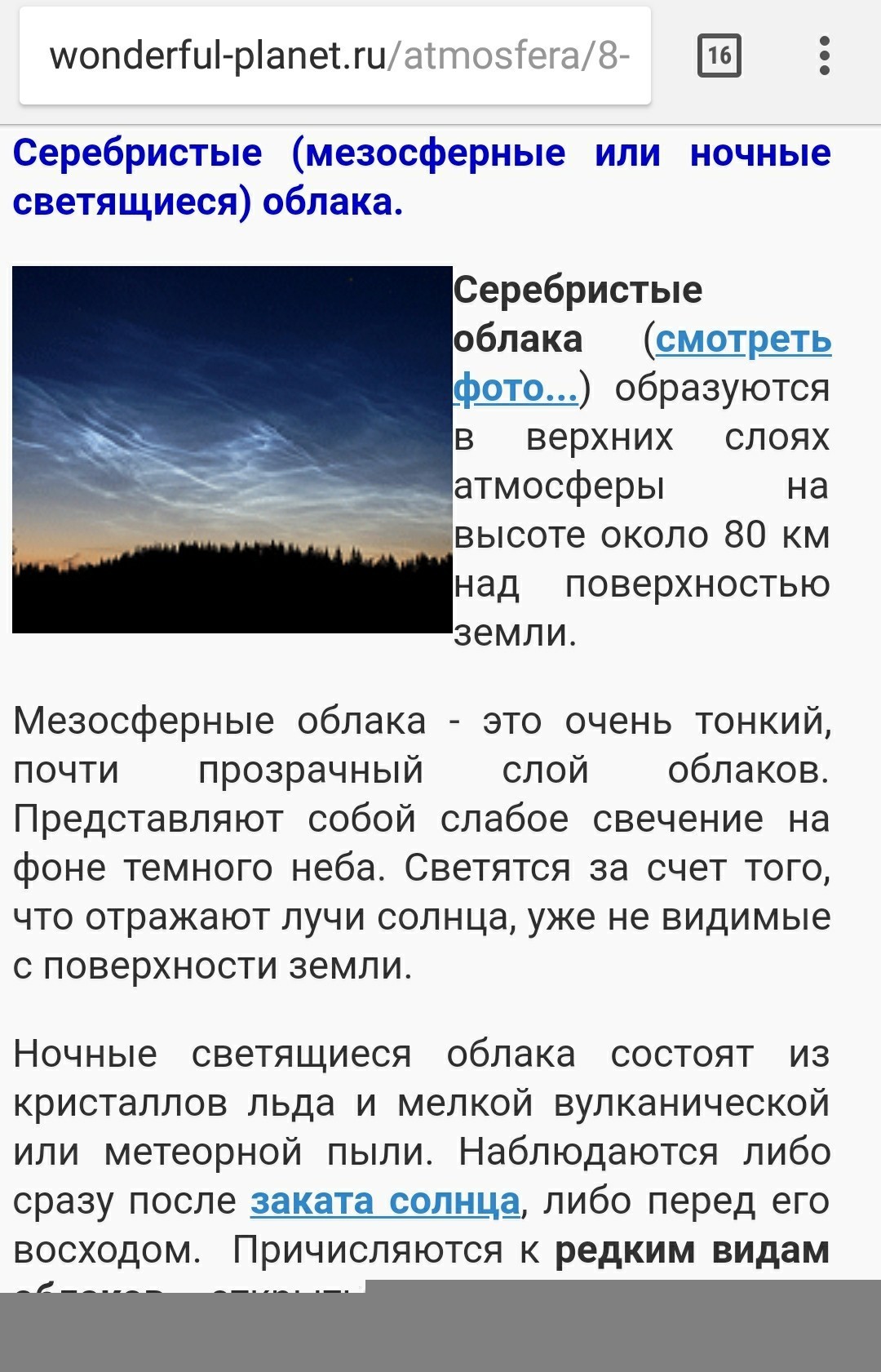Open the browser tab switcher showing 16
The height and width of the screenshot is (1372, 881).
[719, 56]
